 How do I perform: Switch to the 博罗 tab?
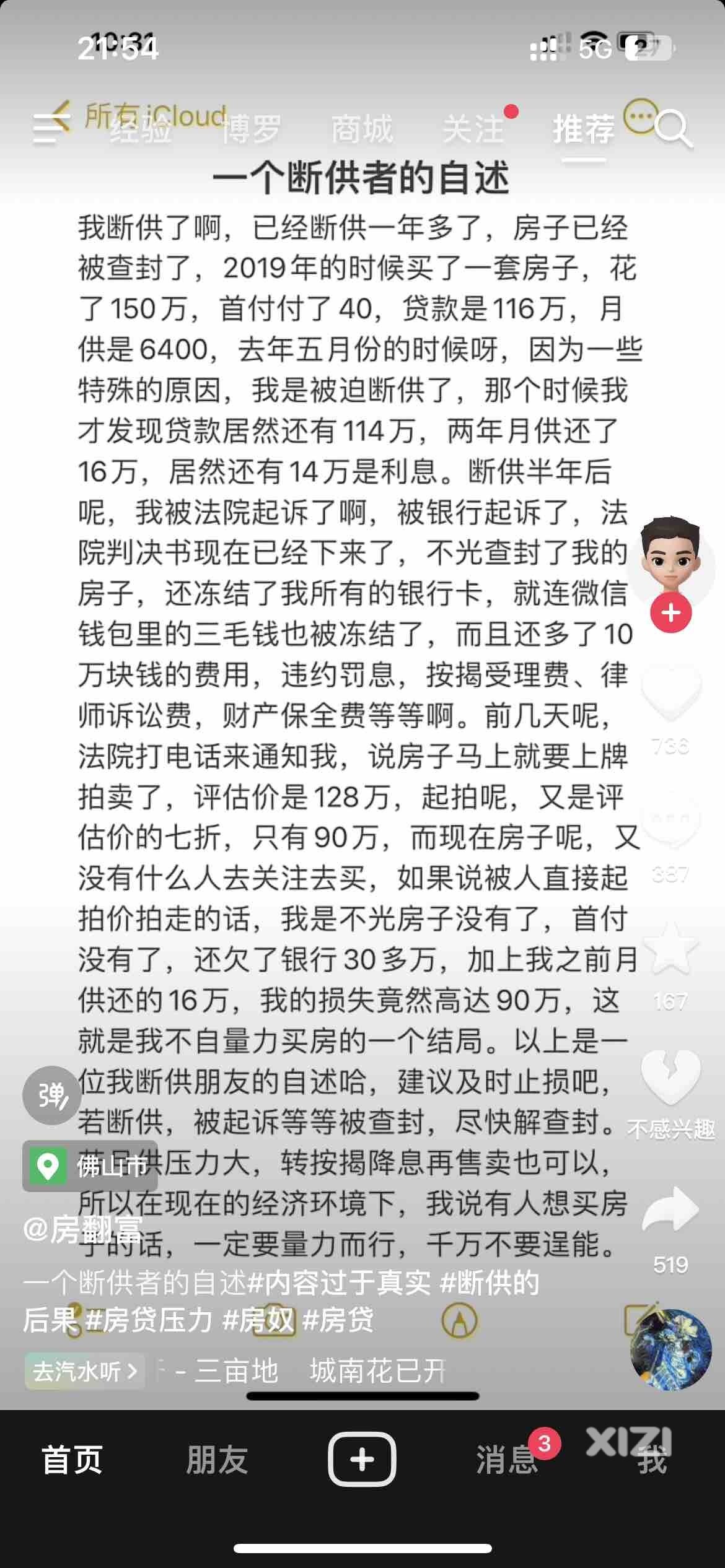tap(252, 129)
